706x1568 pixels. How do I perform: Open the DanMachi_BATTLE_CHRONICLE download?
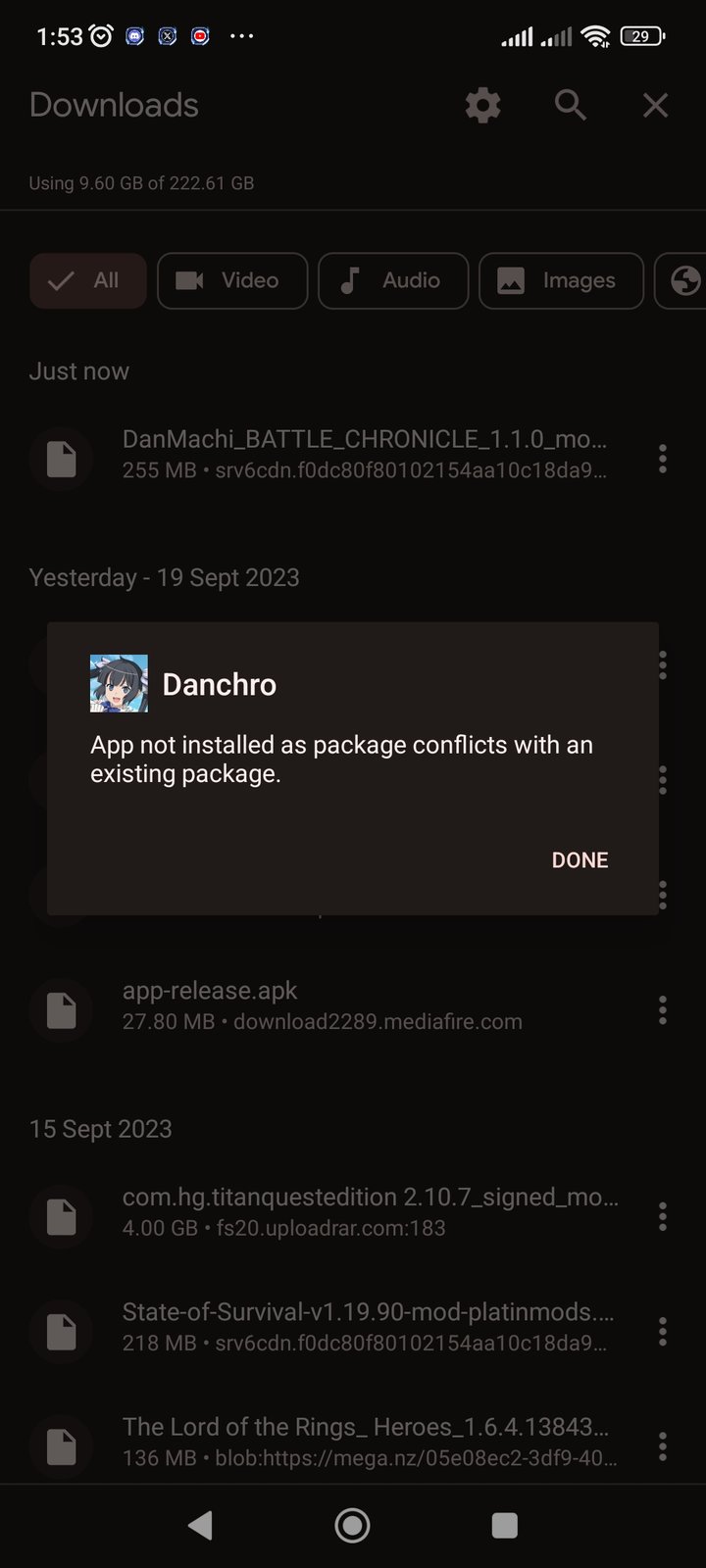363,454
